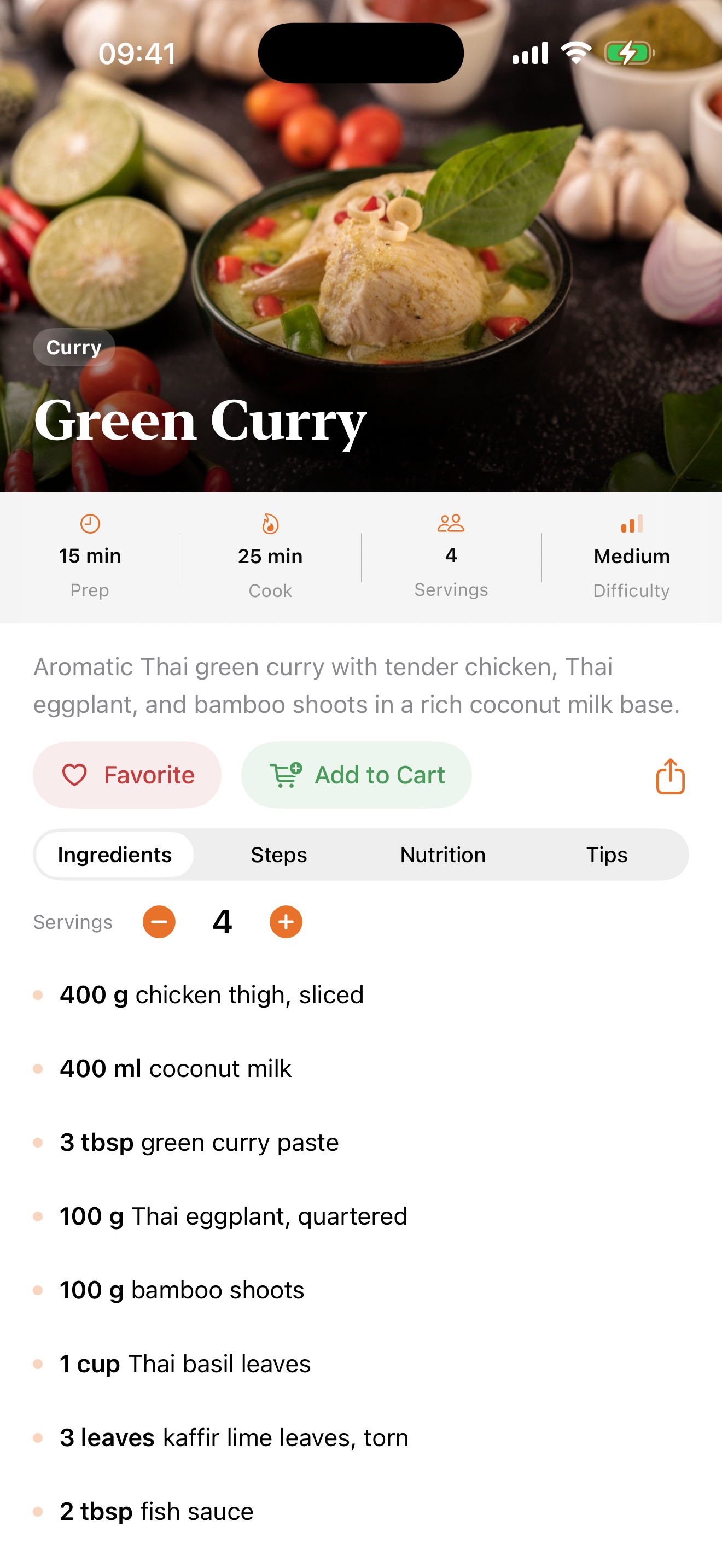
Task: Decrease servings using the minus stepper
Action: tap(159, 922)
